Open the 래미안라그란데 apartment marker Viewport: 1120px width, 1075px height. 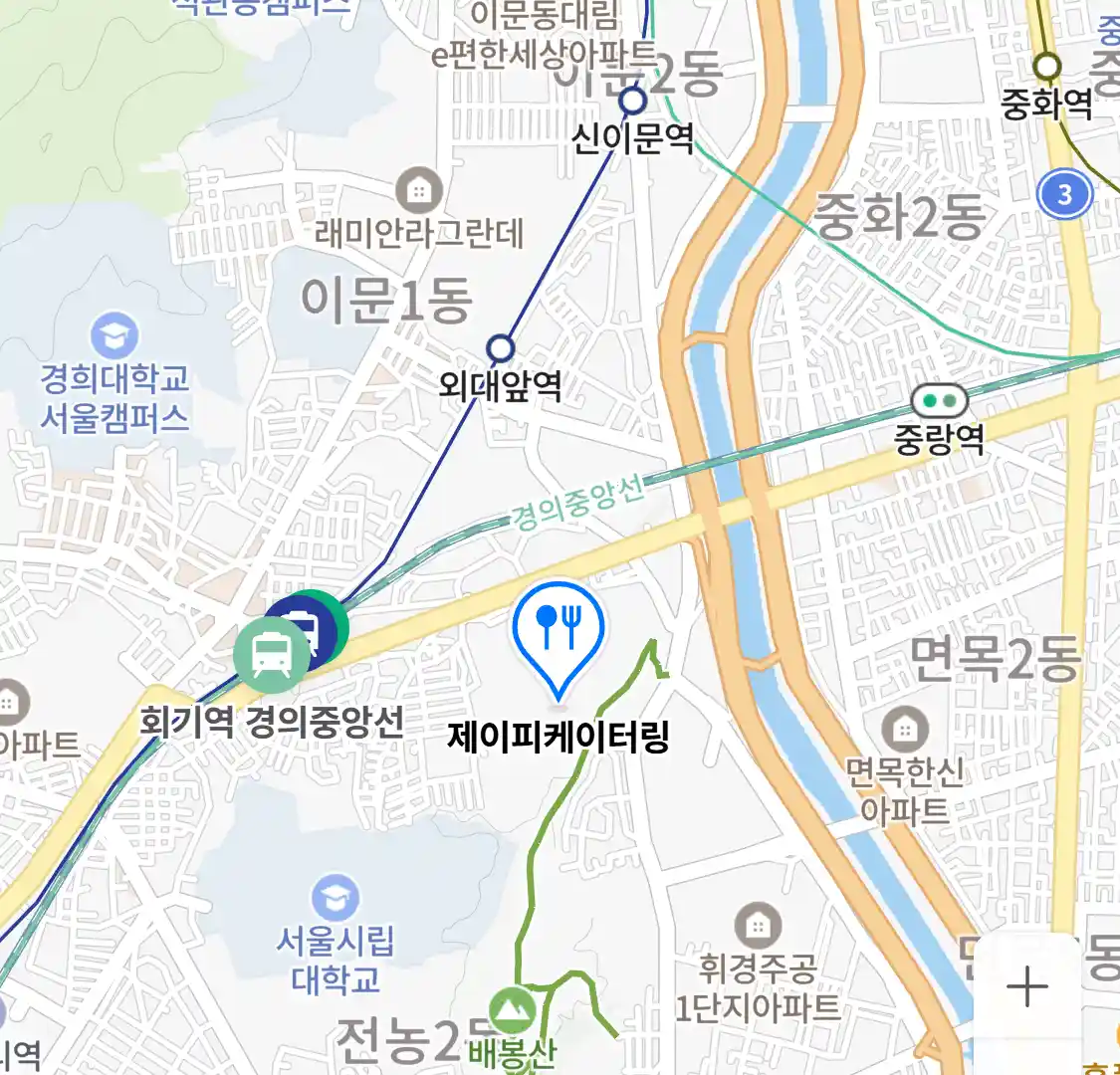(419, 189)
